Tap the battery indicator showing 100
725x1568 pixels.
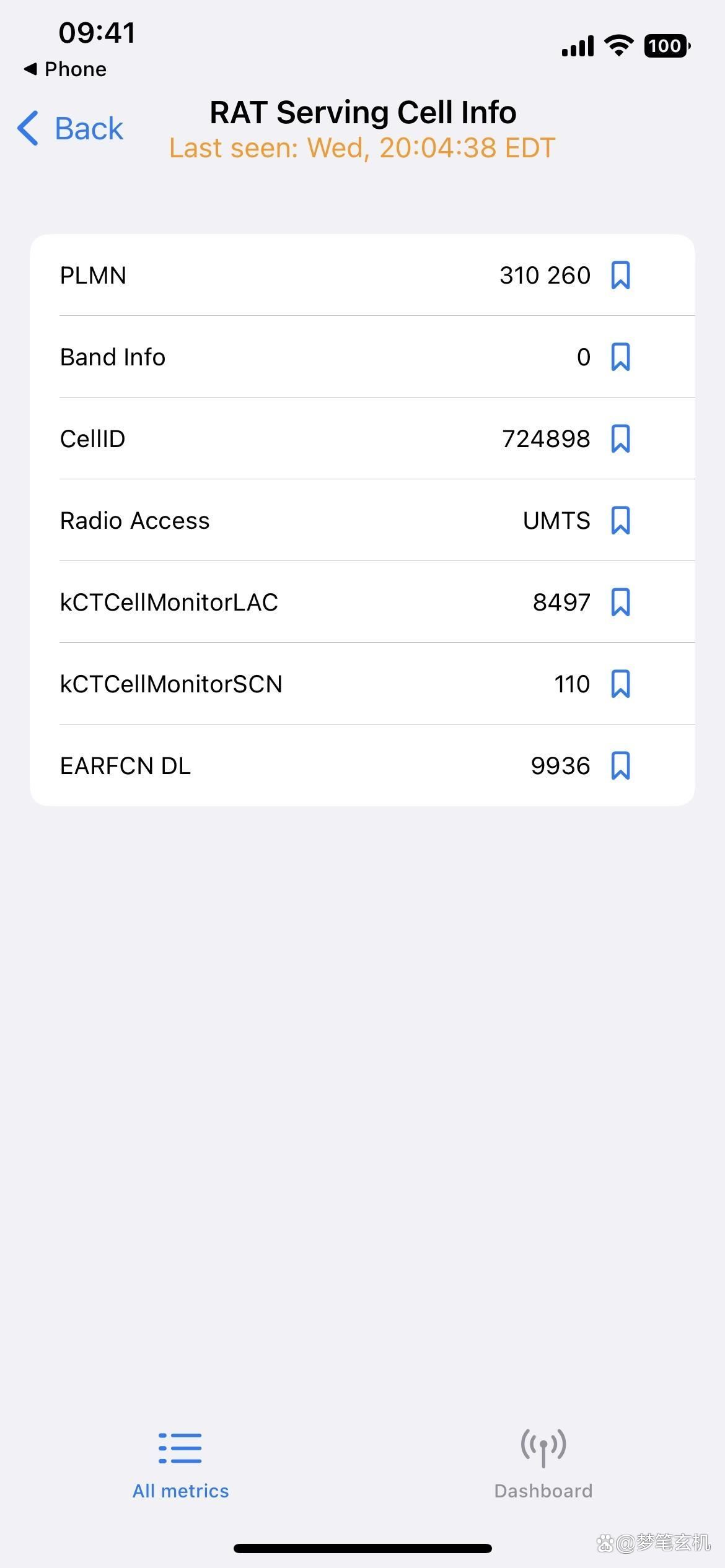tap(666, 45)
